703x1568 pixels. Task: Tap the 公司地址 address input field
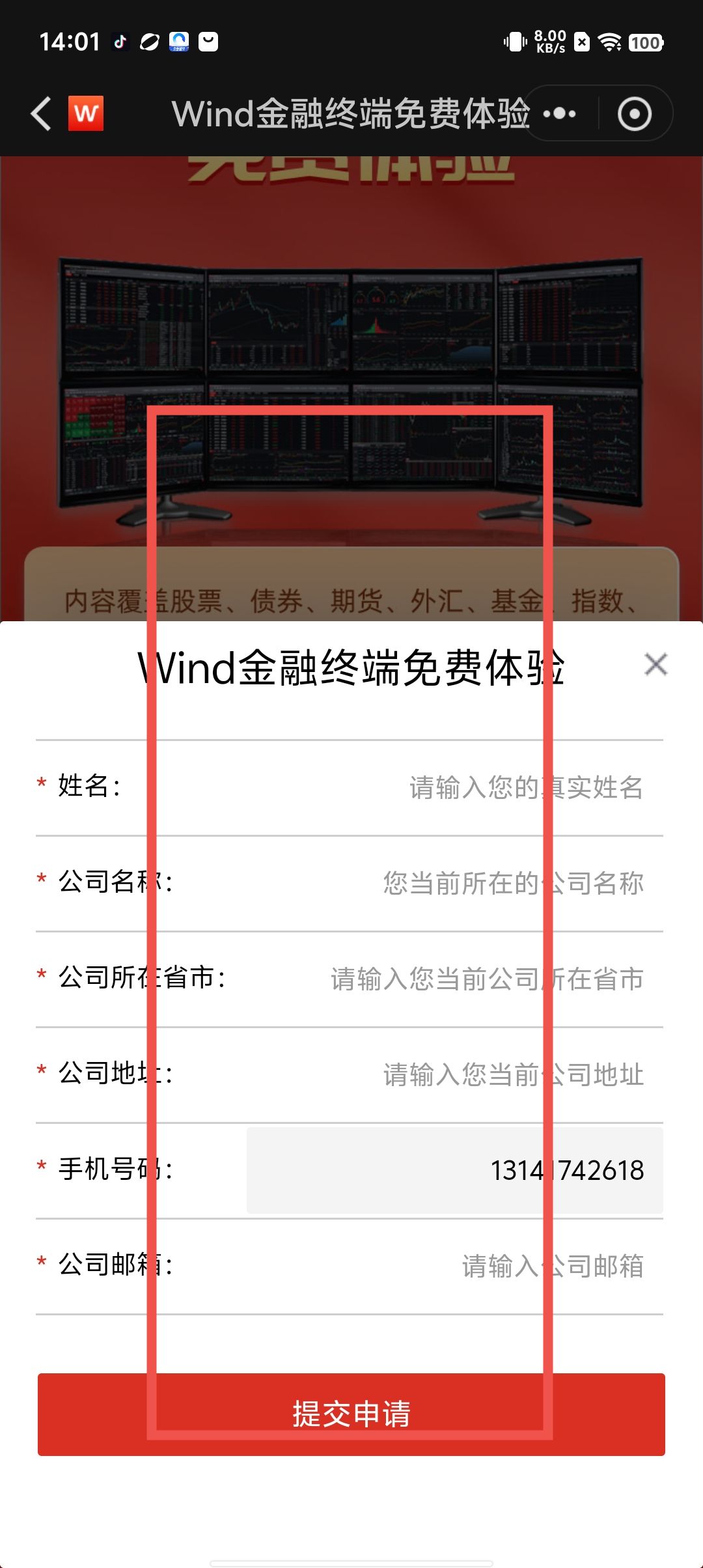tap(456, 1074)
